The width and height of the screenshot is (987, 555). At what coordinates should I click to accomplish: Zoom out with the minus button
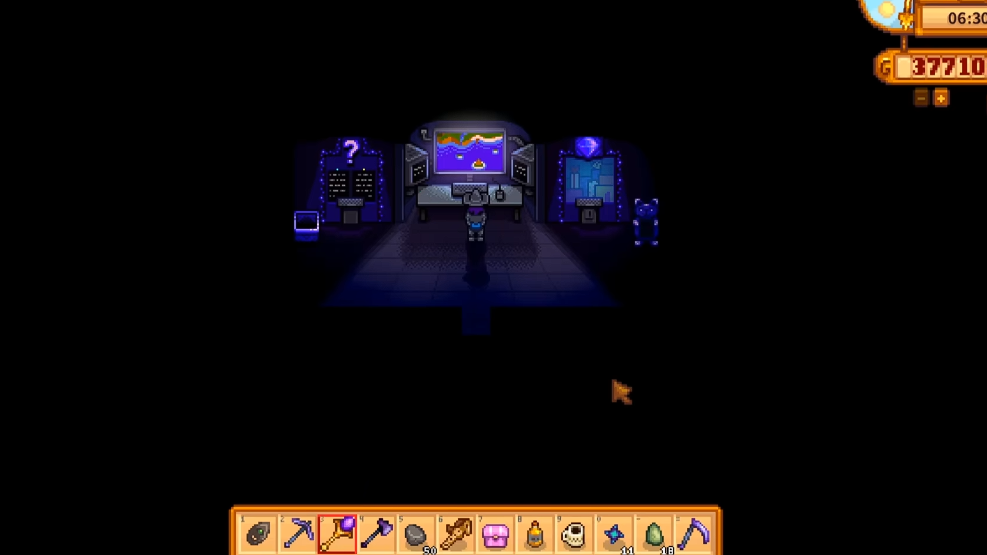[x=921, y=98]
